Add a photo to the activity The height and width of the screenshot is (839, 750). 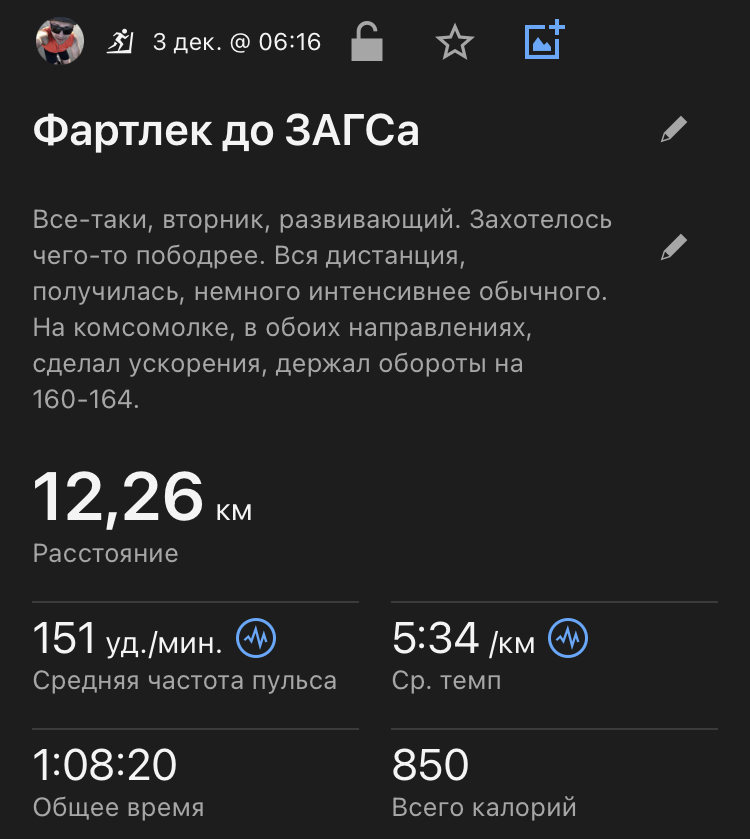point(544,41)
